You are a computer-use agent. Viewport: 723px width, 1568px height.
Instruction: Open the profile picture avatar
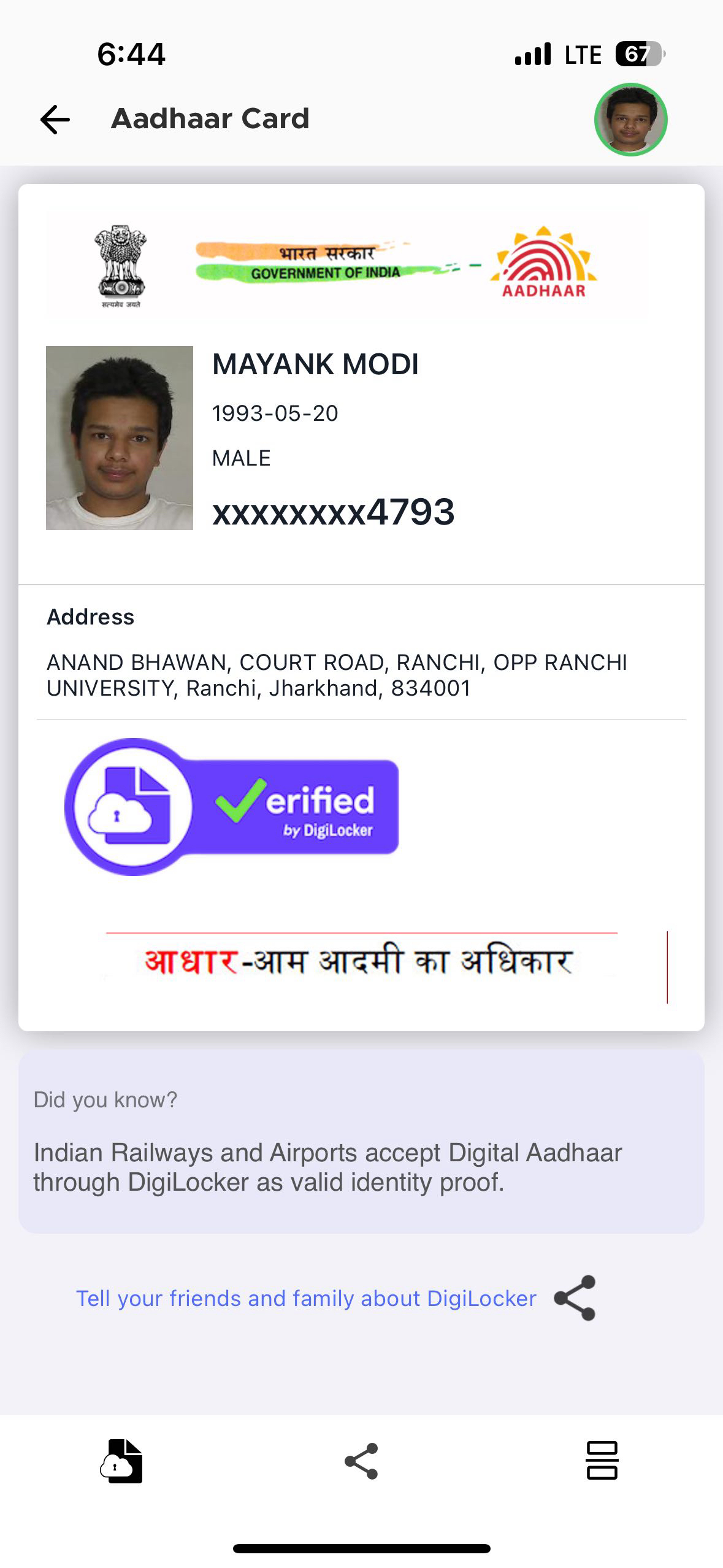(x=630, y=120)
